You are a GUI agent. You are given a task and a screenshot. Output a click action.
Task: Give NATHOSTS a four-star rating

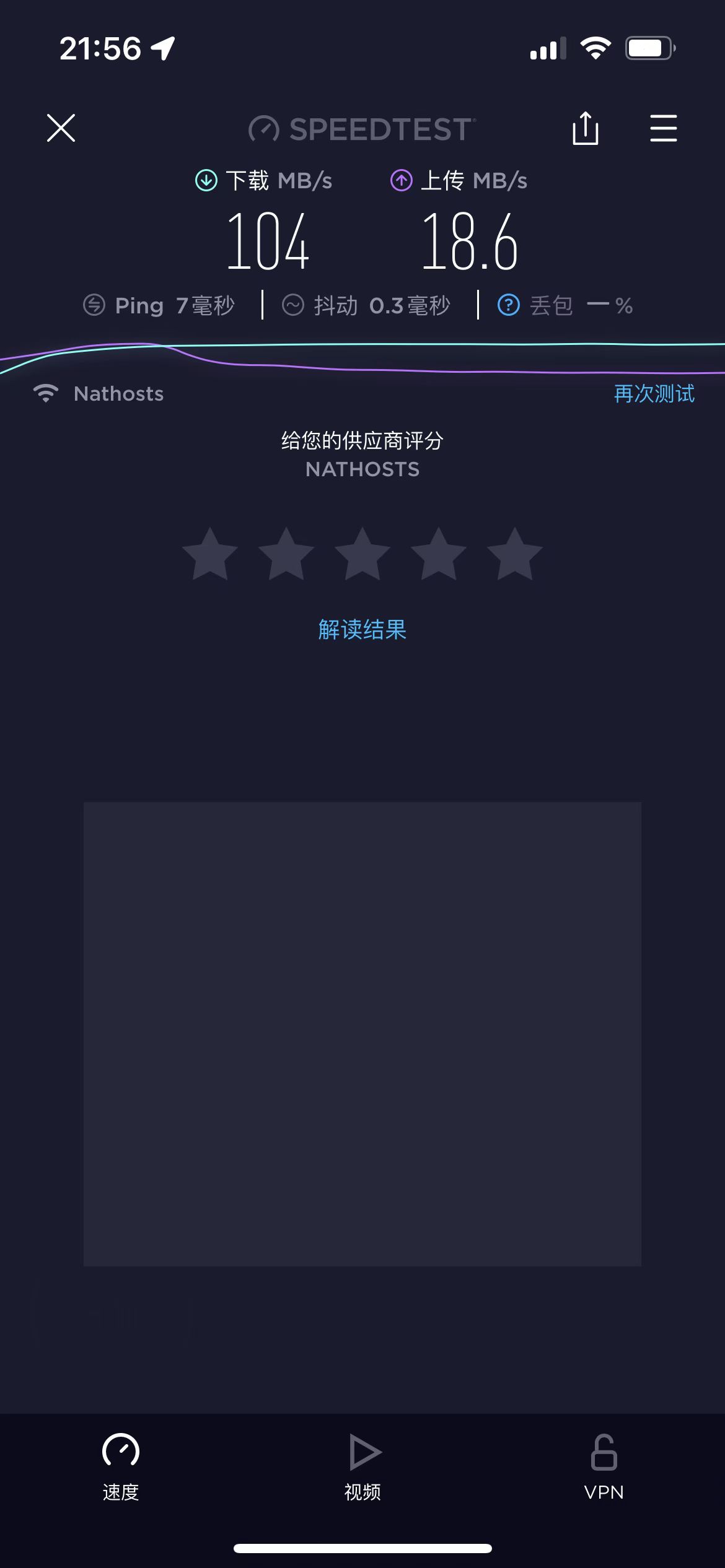439,554
